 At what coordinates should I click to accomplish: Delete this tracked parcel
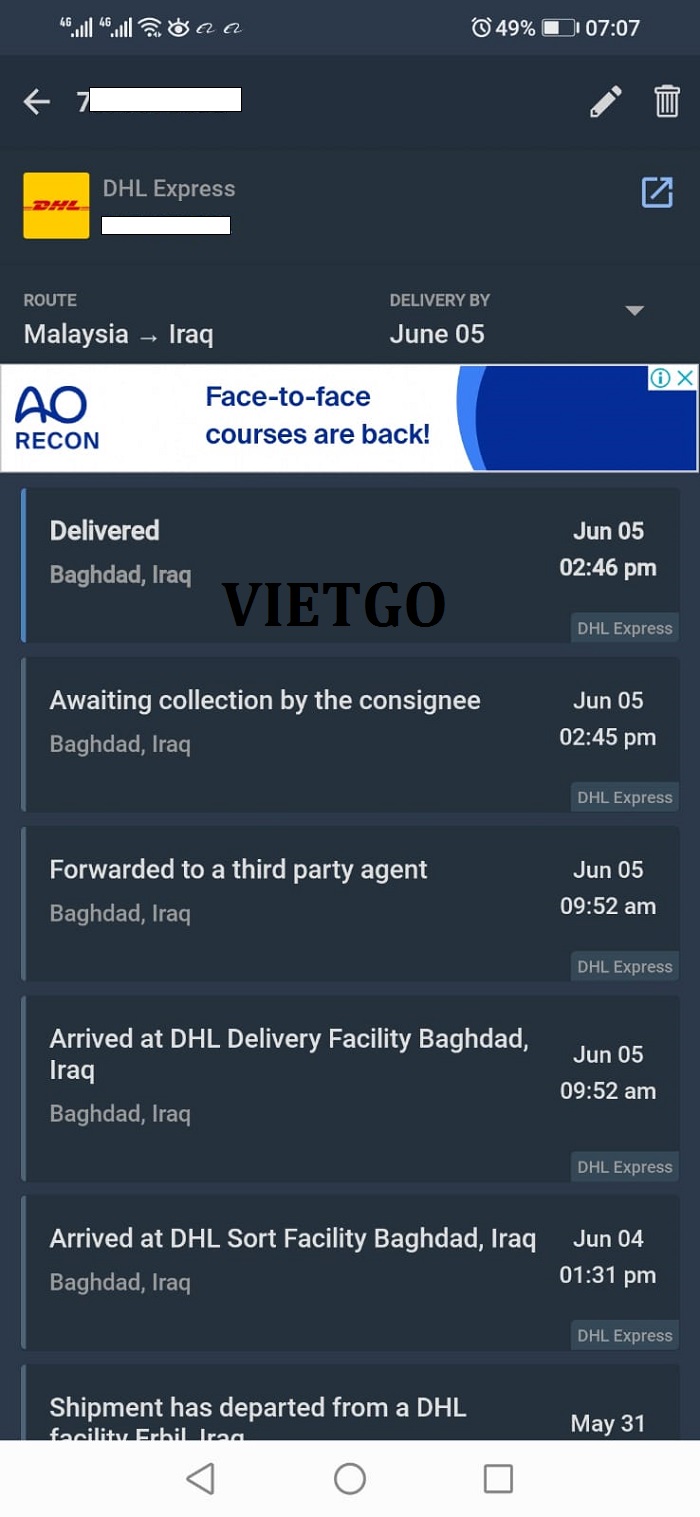667,101
